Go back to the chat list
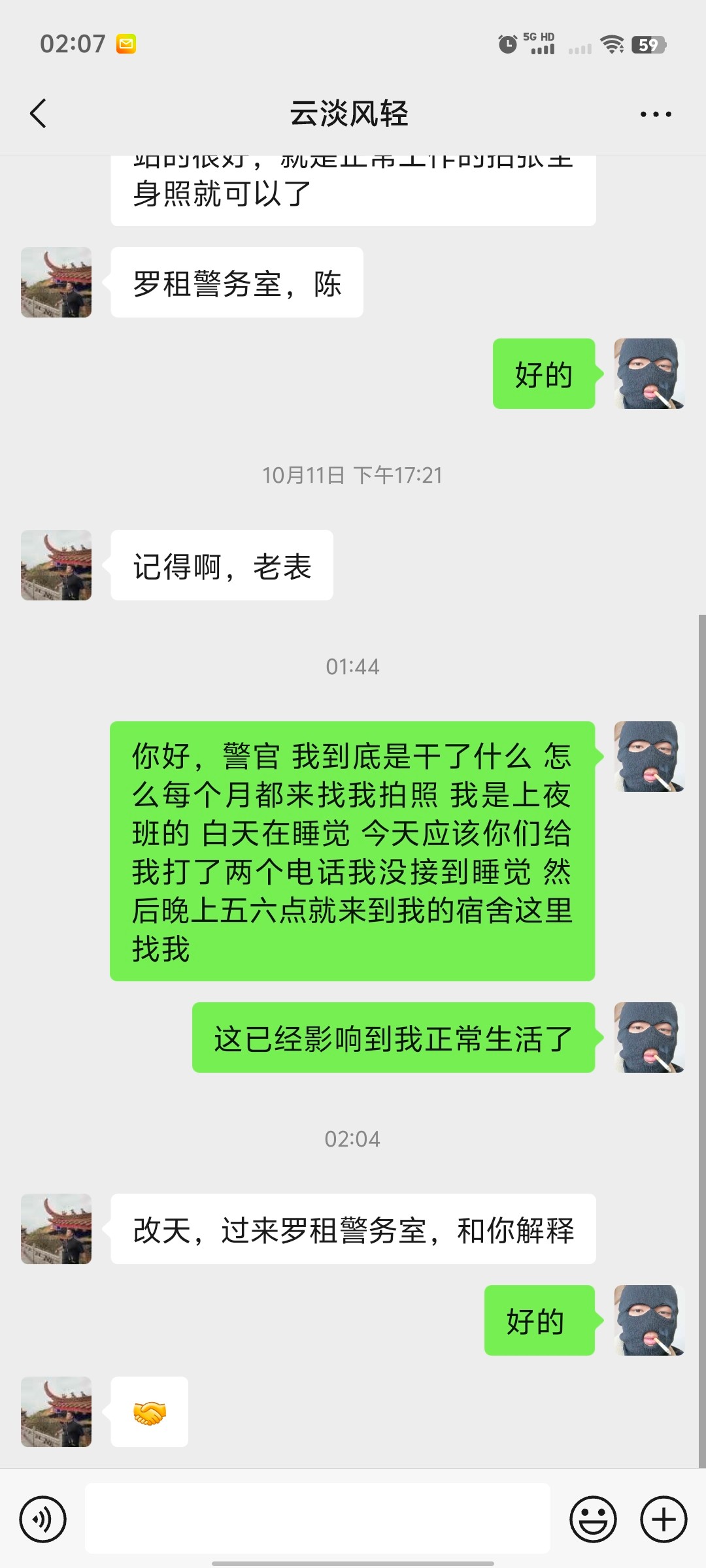 39,114
